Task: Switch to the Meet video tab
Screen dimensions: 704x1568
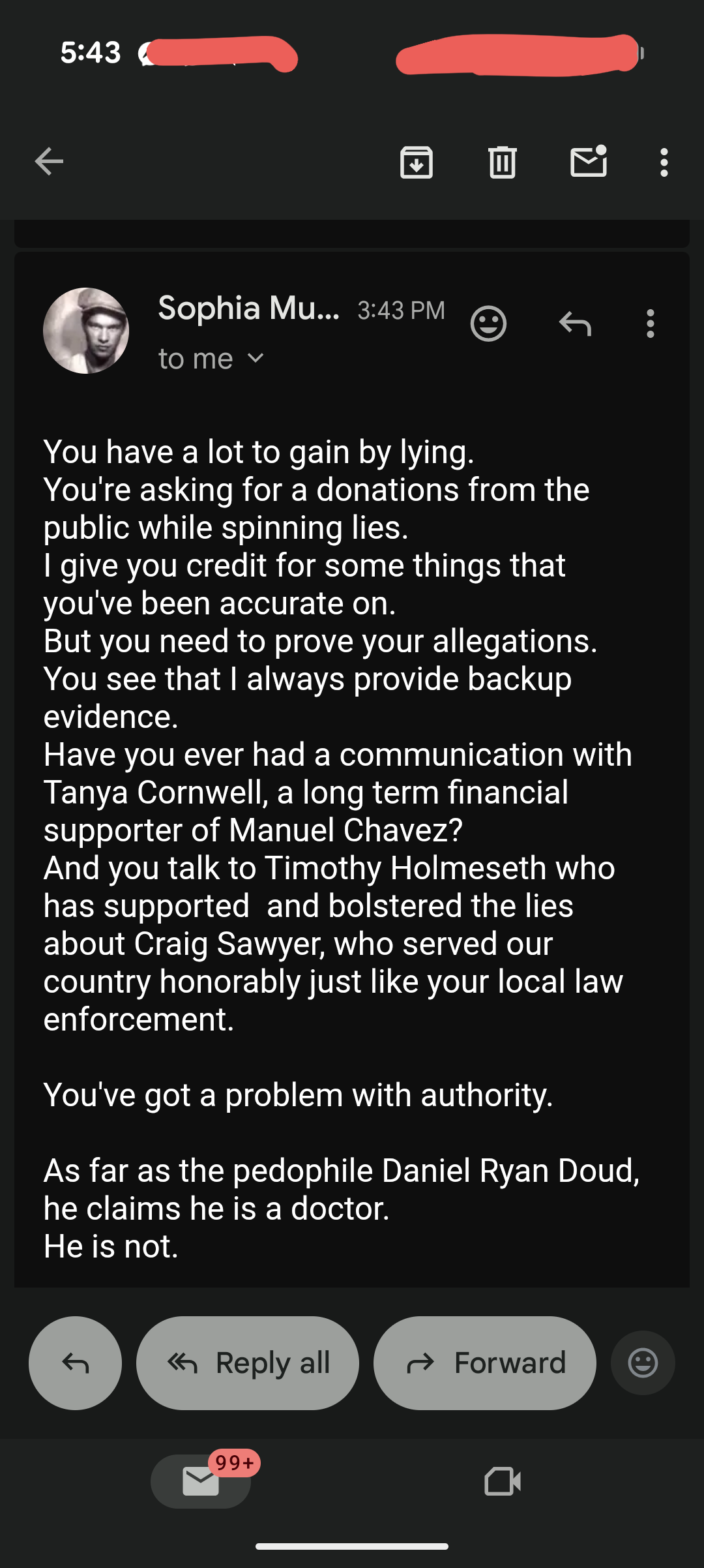Action: tap(503, 1481)
